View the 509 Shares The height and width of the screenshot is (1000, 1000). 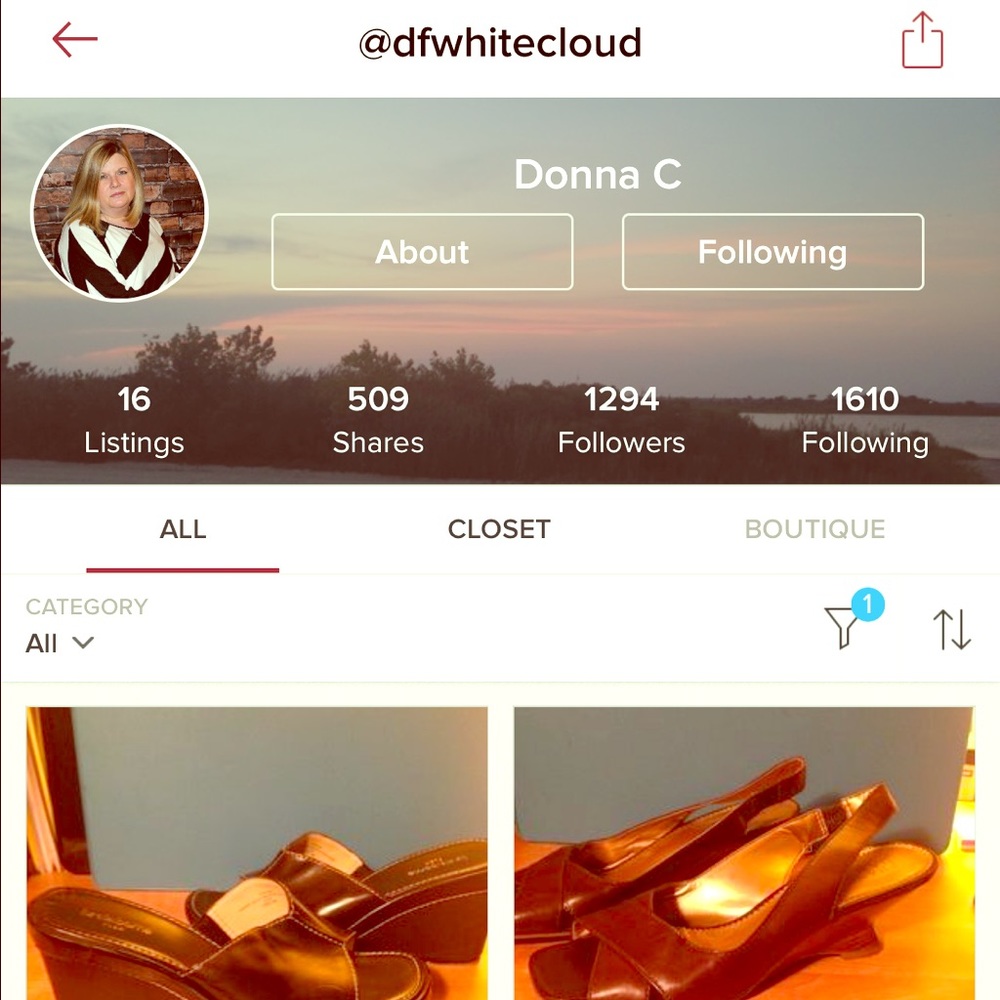pyautogui.click(x=378, y=420)
